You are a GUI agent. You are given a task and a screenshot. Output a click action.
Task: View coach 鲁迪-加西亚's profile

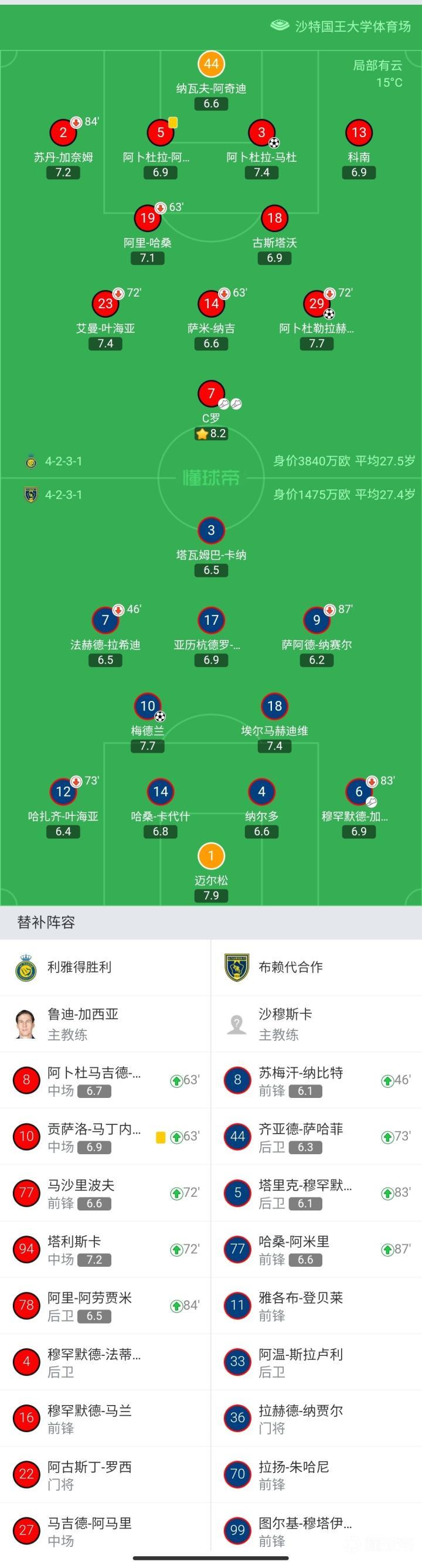(x=105, y=1024)
